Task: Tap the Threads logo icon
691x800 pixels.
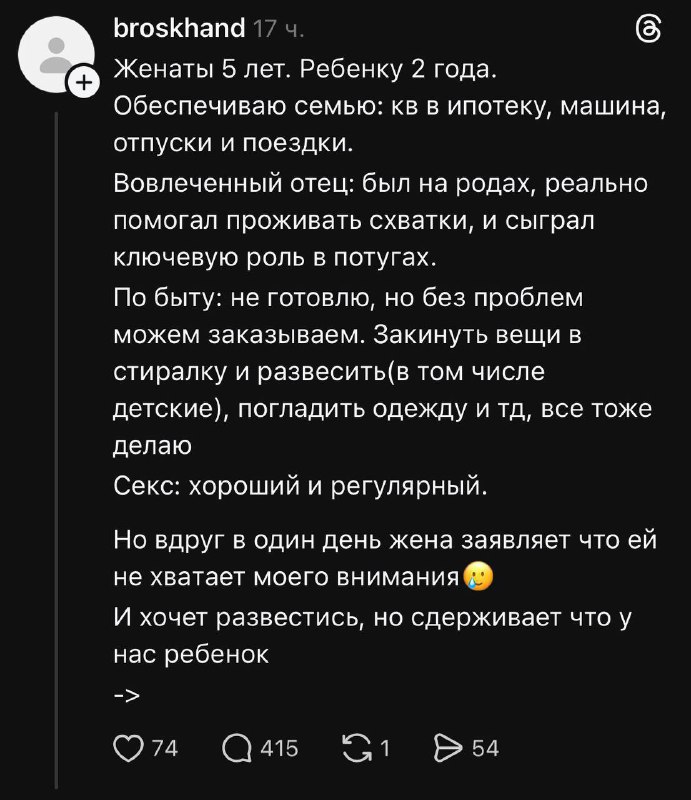Action: [x=649, y=32]
